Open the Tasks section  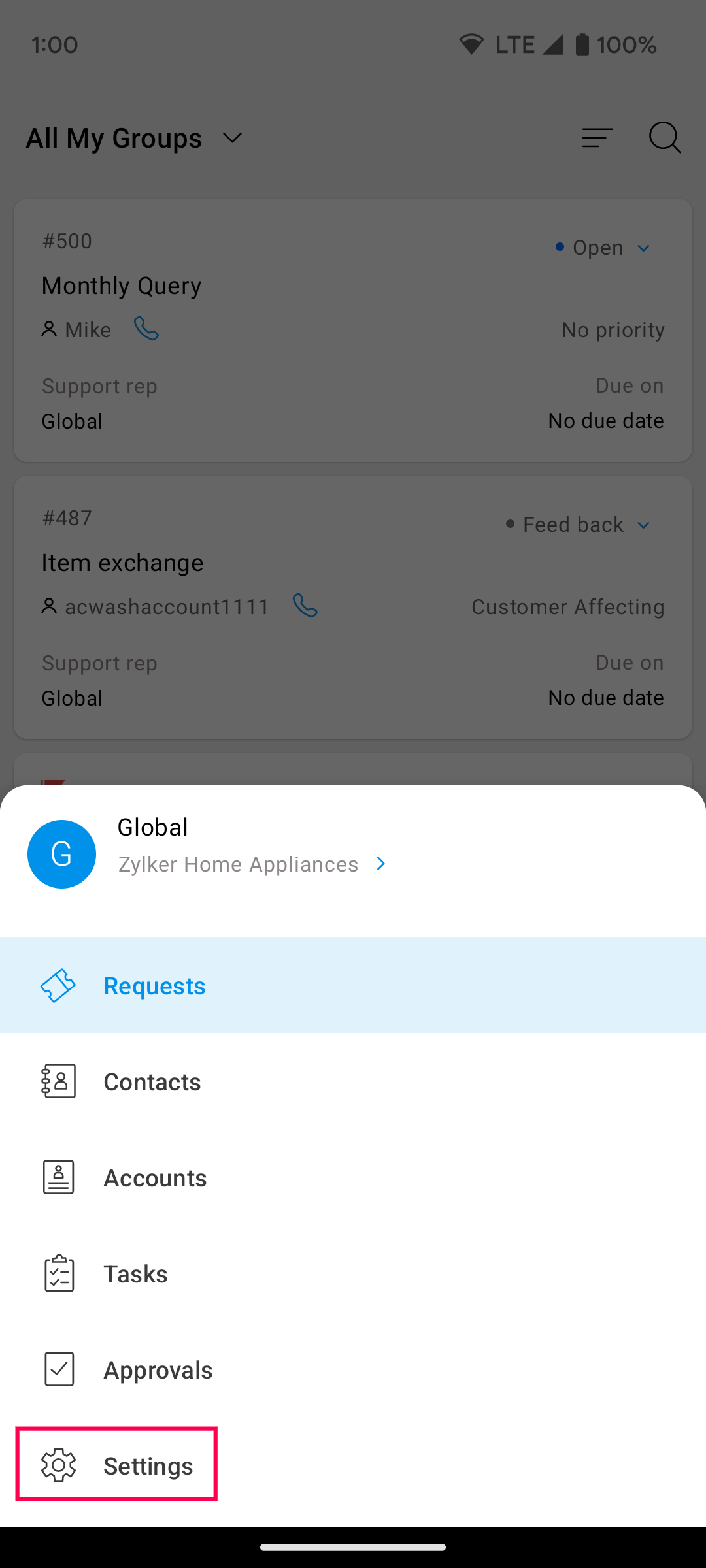pyautogui.click(x=135, y=1274)
